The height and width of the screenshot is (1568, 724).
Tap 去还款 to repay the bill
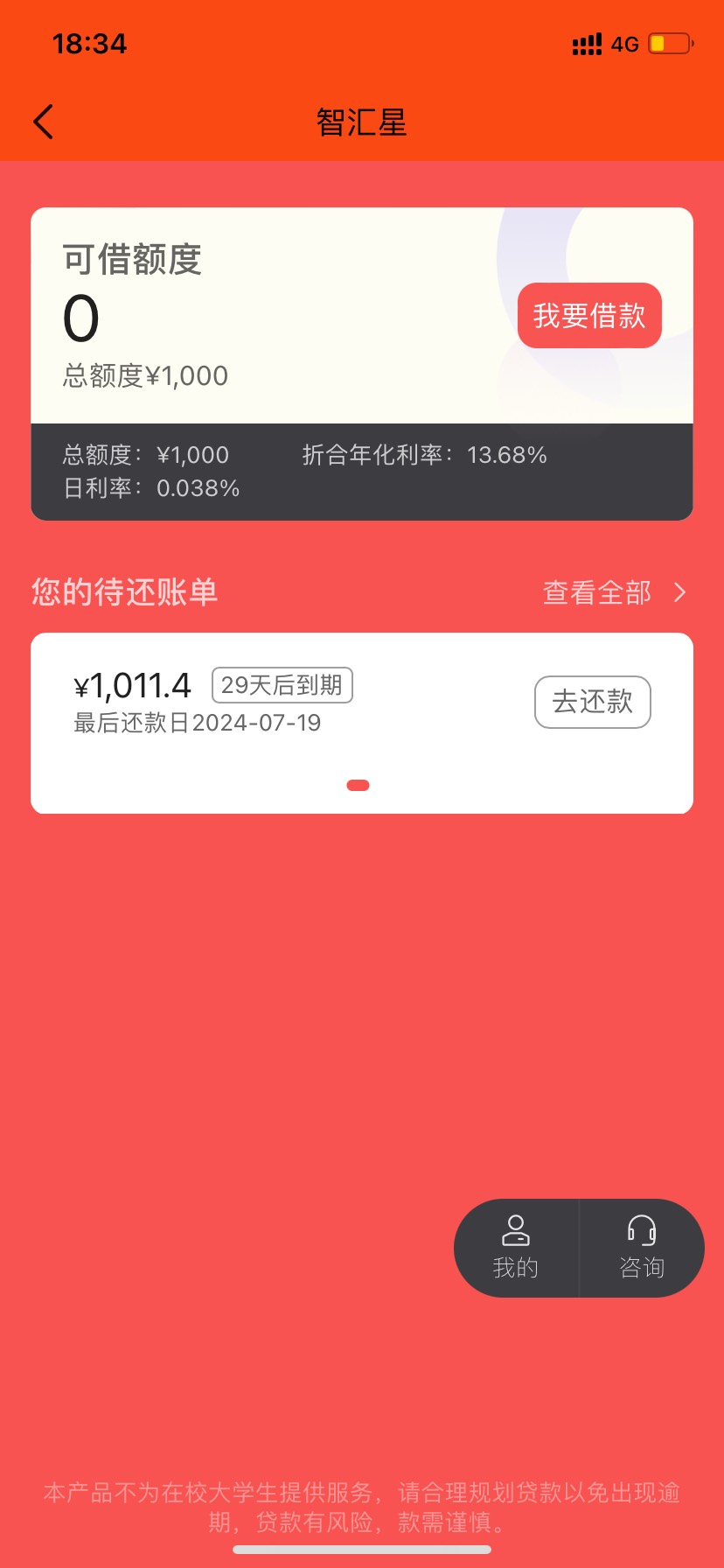pos(593,702)
